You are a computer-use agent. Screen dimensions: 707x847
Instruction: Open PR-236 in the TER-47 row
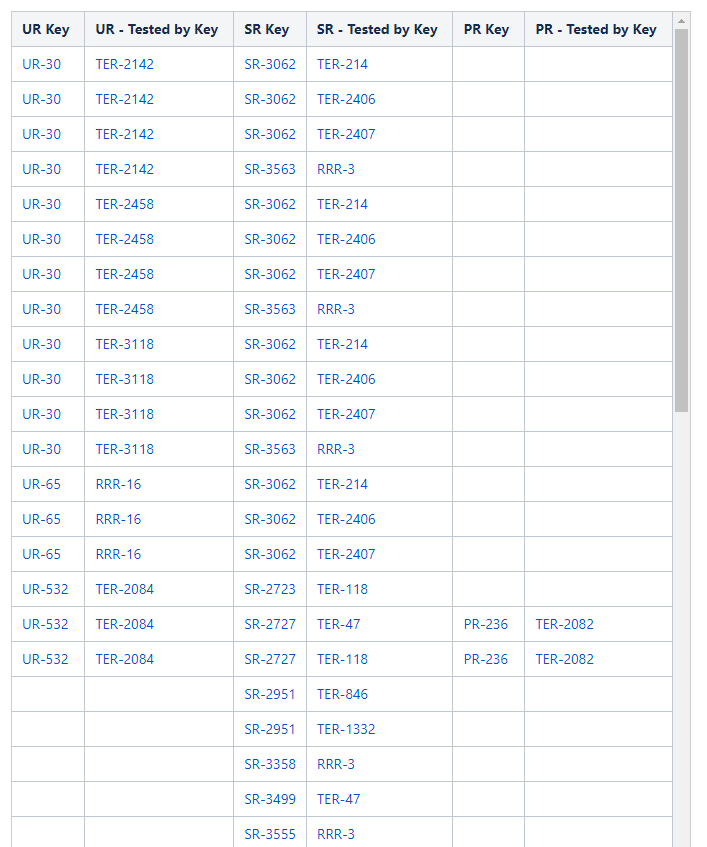(x=485, y=624)
